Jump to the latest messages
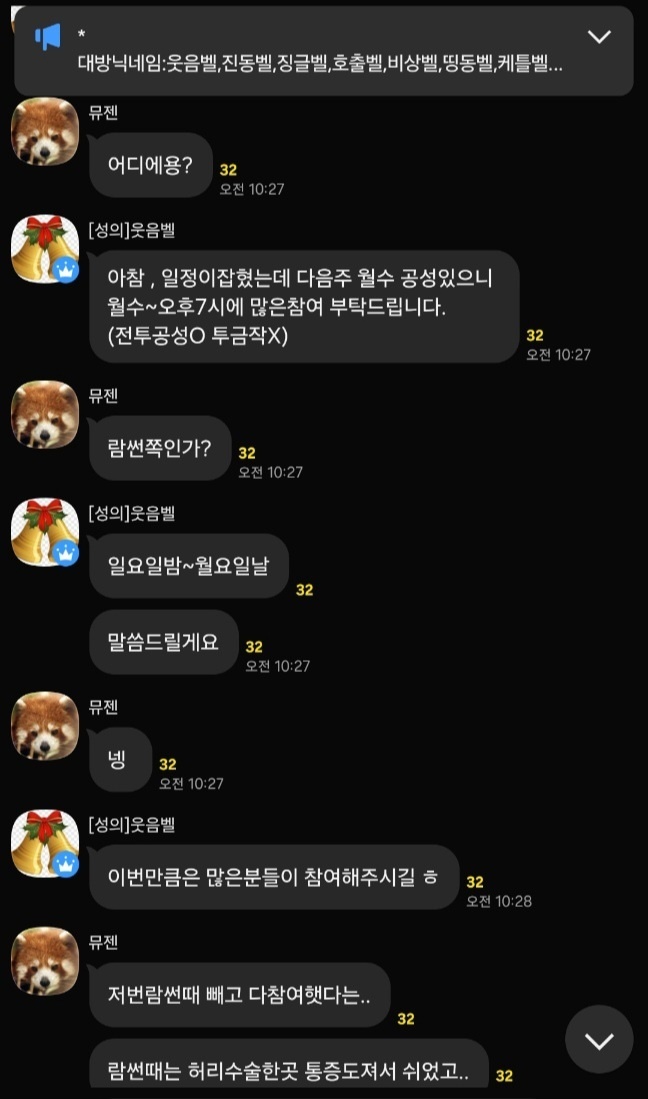The height and width of the screenshot is (1099, 648). 599,1040
